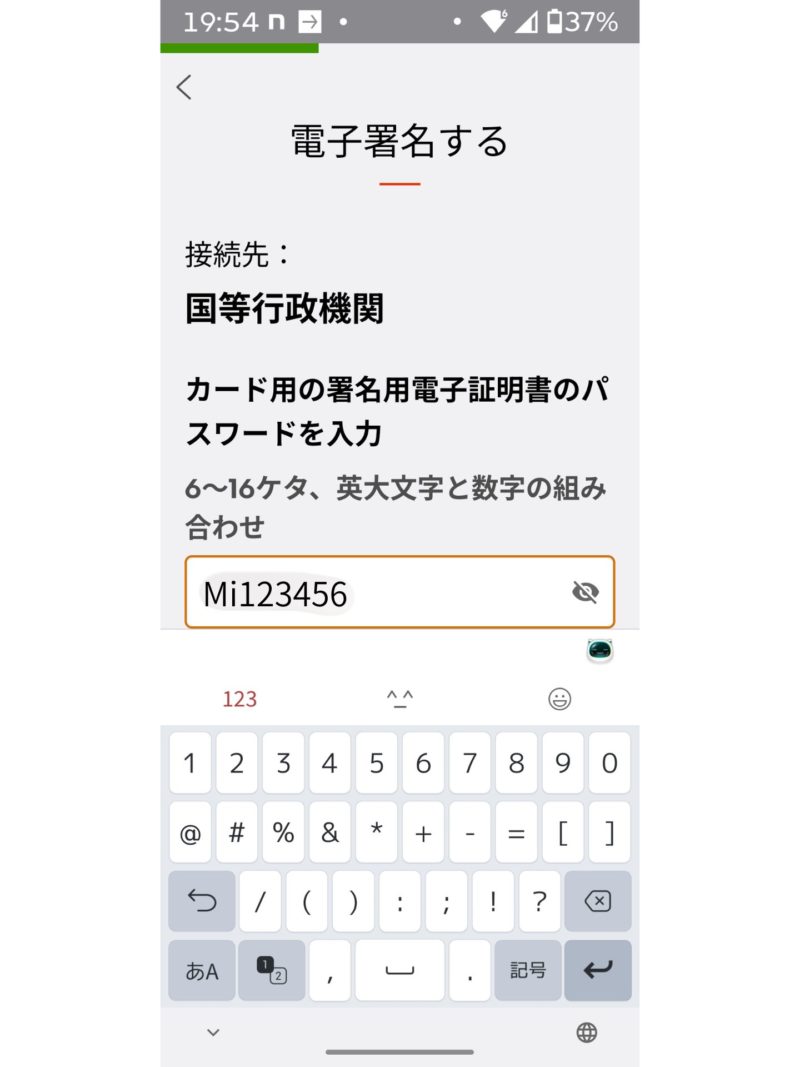800x1067 pixels.
Task: Delete last character with keyboard backspace
Action: point(597,902)
